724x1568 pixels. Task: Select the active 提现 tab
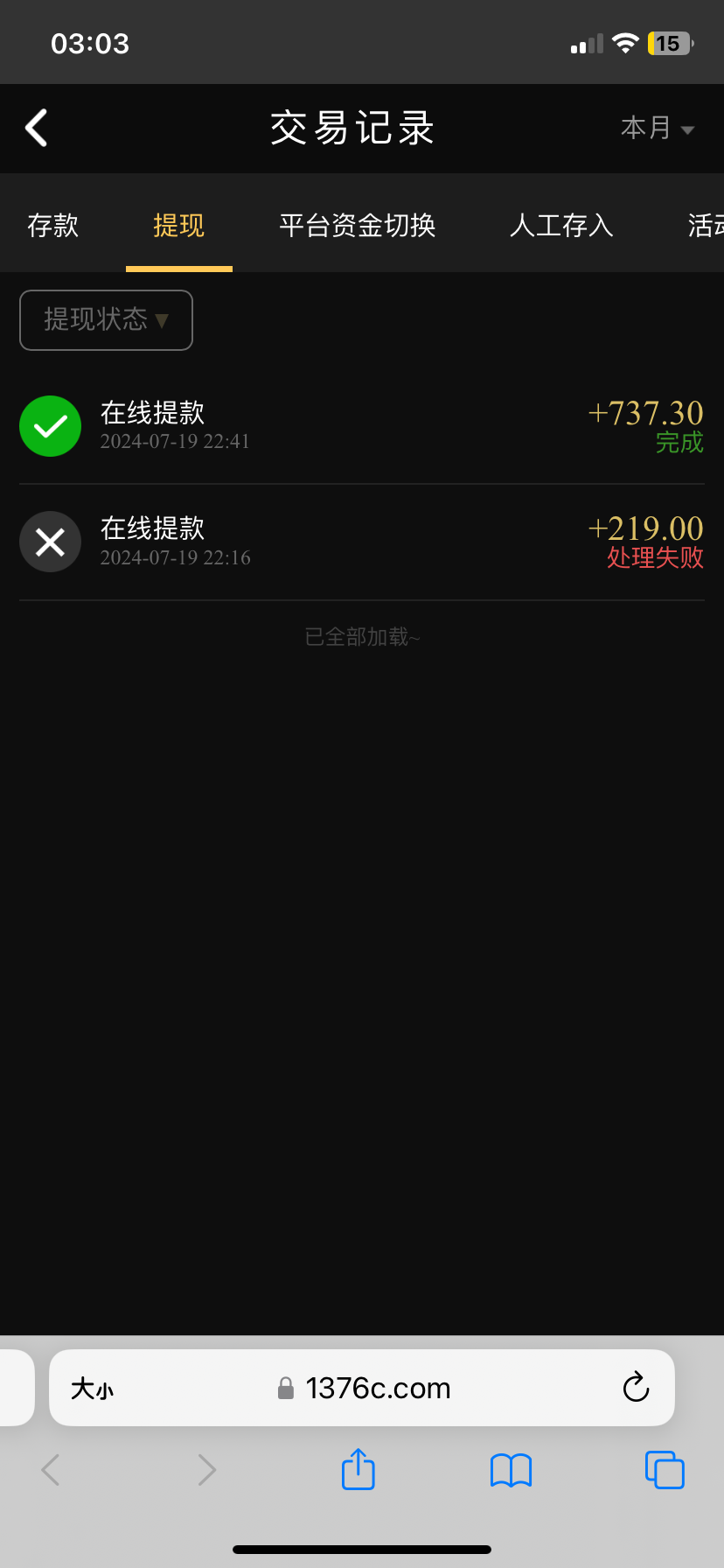point(178,225)
